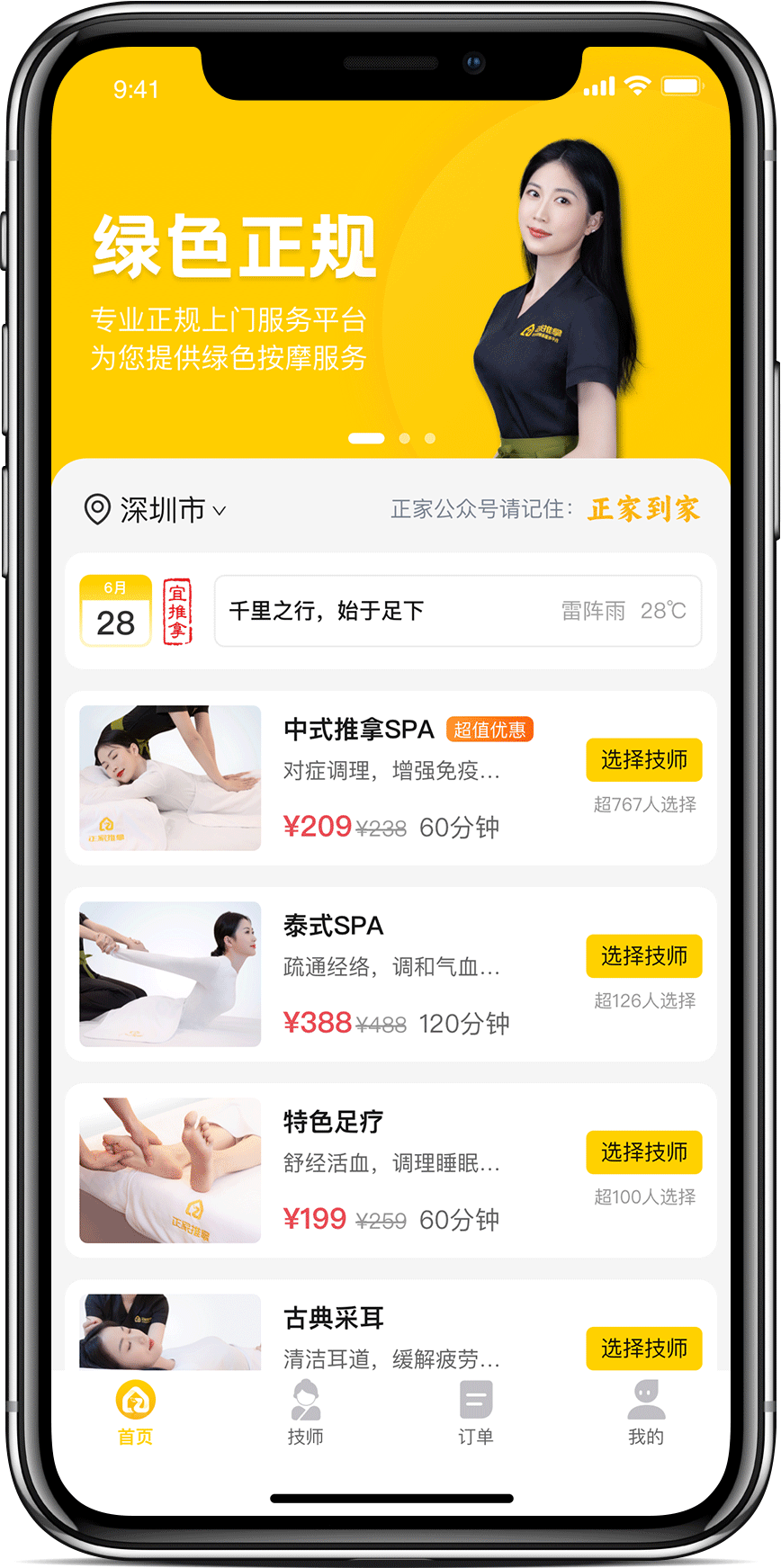The width and height of the screenshot is (781, 1568).
Task: Pick a technician for 古典采耳
Action: tap(643, 1348)
